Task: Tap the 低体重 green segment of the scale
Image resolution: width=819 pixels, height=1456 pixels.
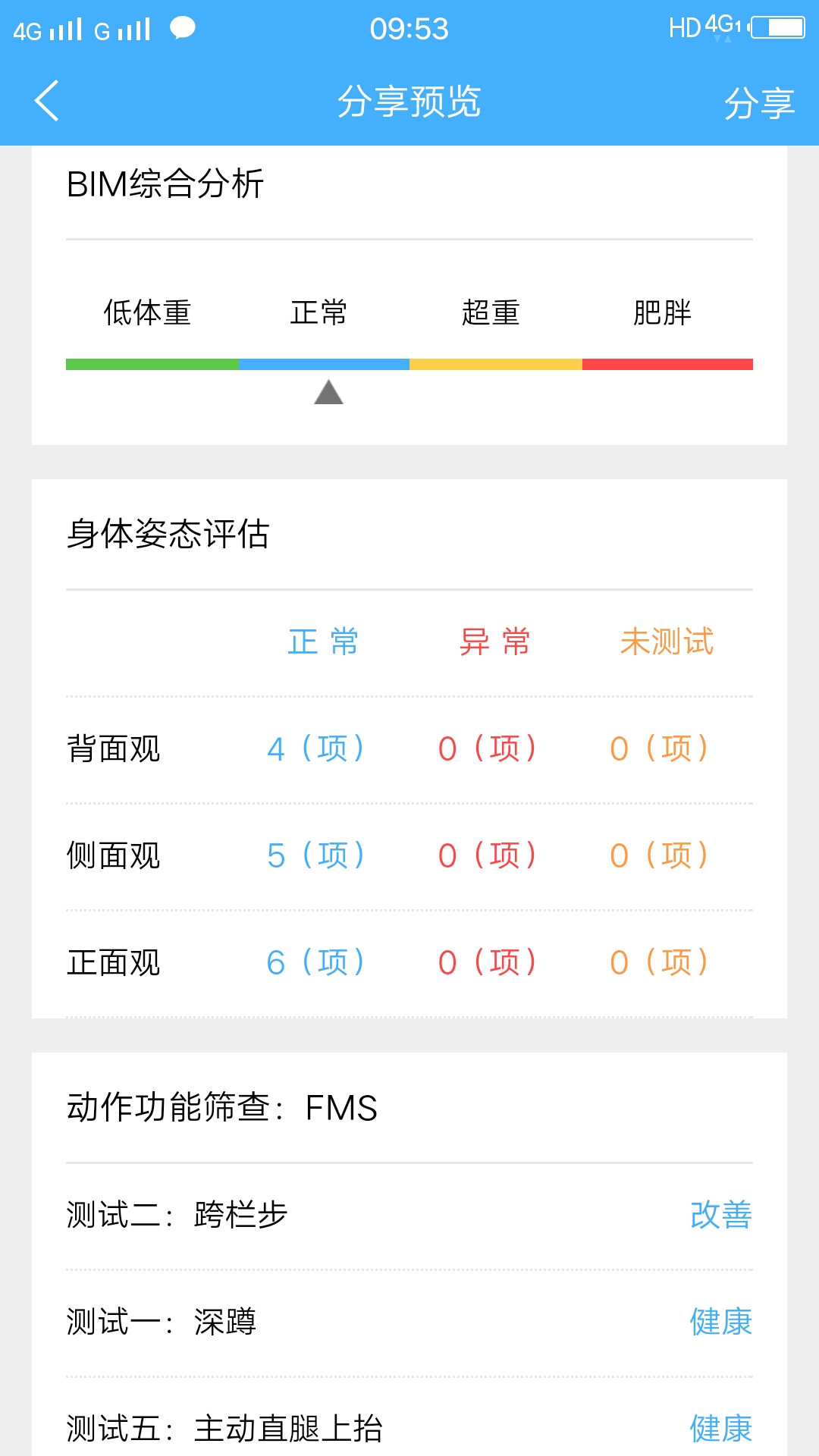Action: click(150, 364)
